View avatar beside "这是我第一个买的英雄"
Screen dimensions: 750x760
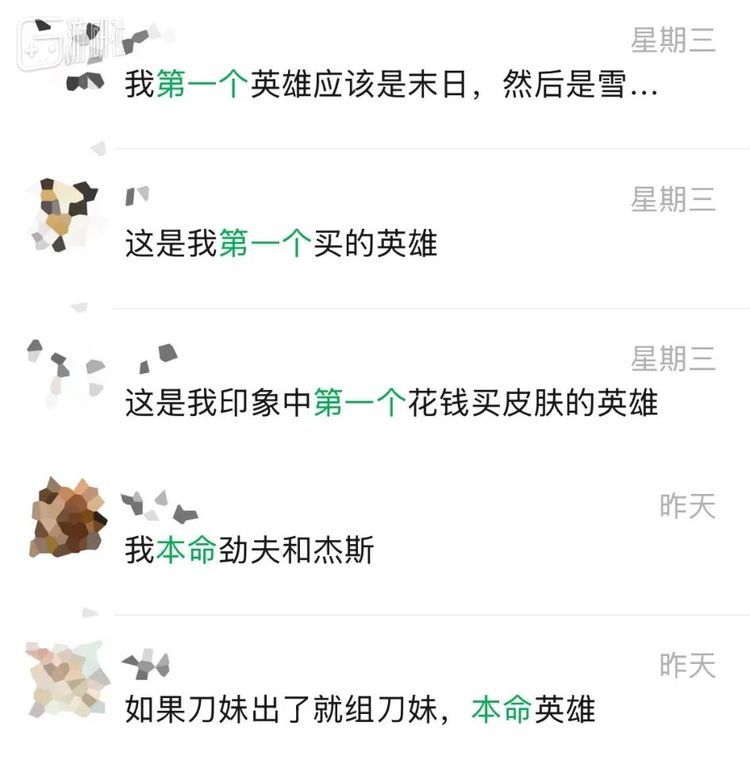coord(62,210)
